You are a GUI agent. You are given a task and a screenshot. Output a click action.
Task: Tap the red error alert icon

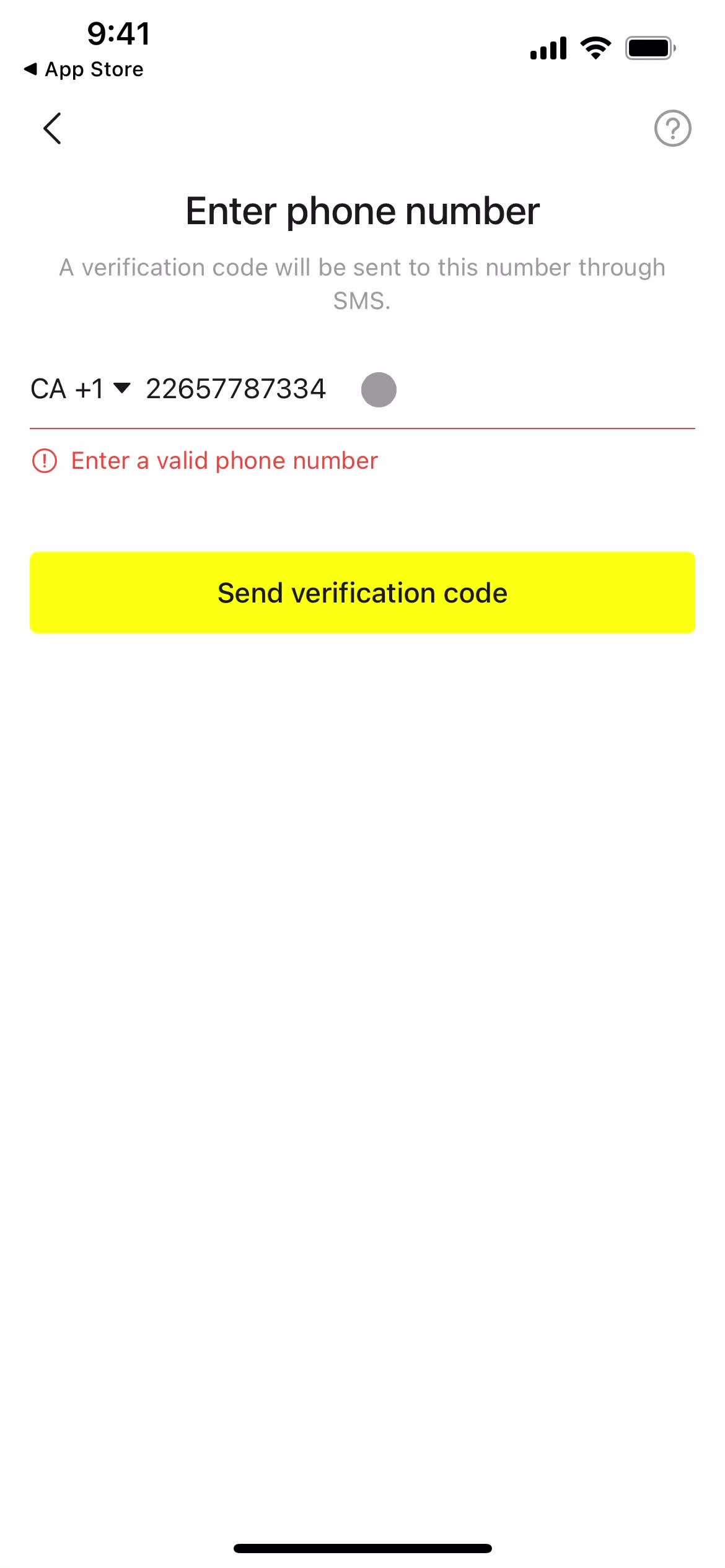pos(45,461)
